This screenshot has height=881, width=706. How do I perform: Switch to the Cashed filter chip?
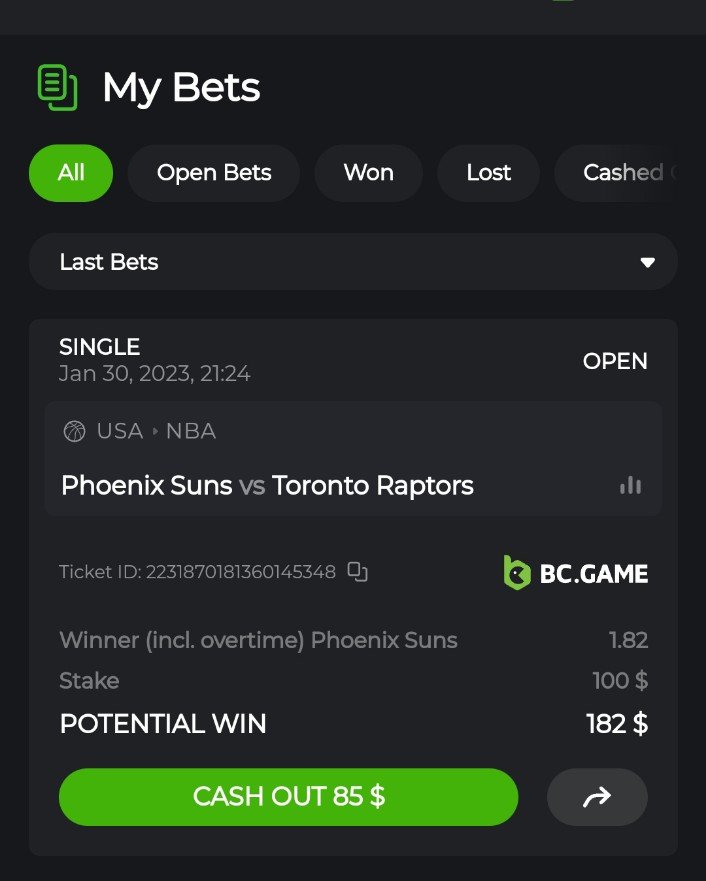point(625,173)
